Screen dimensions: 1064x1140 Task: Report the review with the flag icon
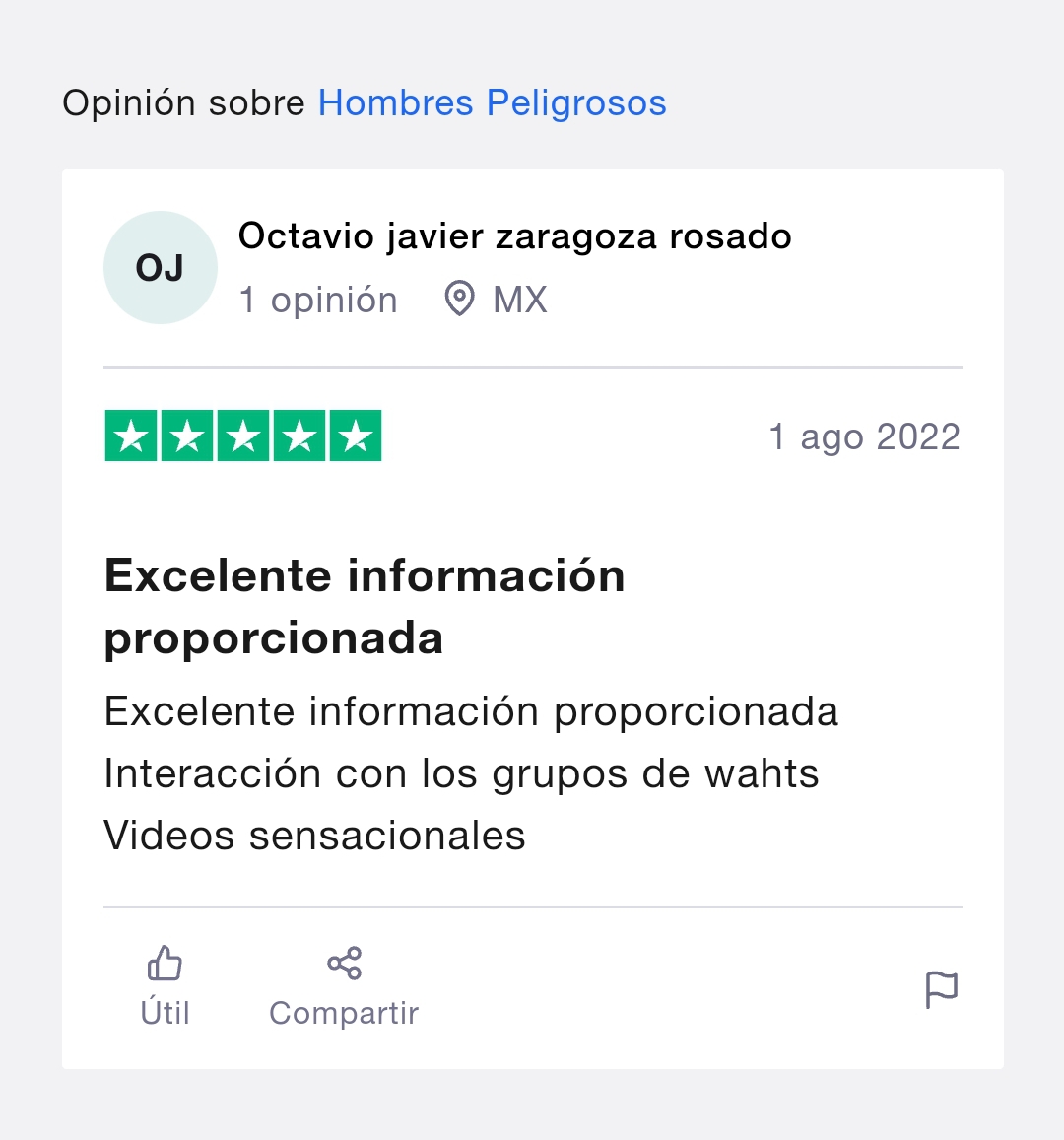tap(941, 989)
